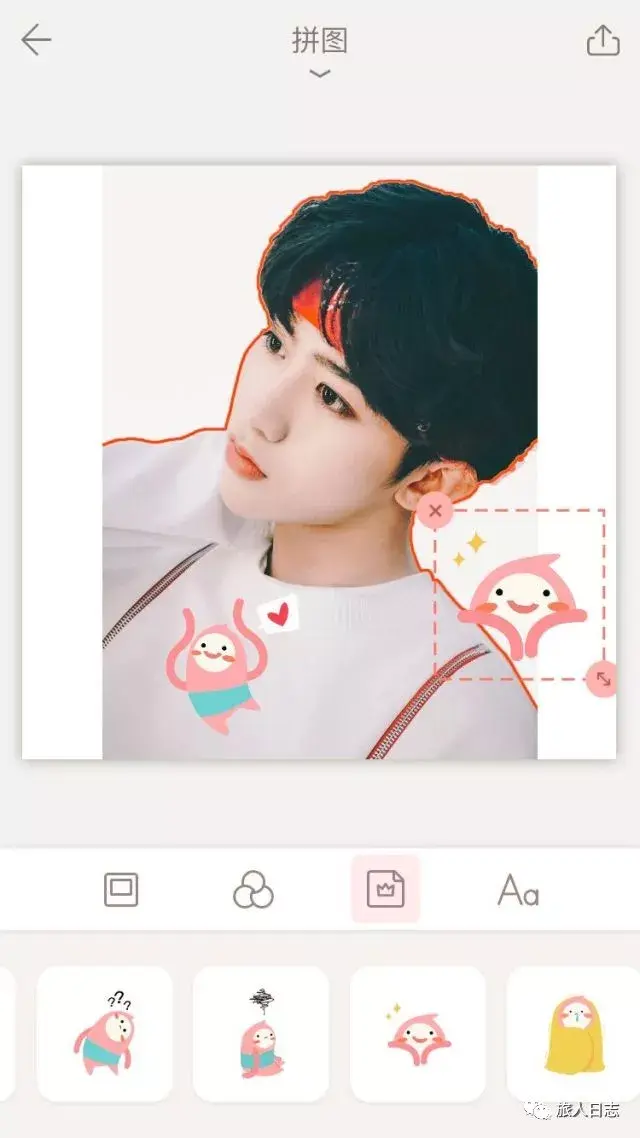
Task: Add the yellow blanket character sticker
Action: point(572,1033)
